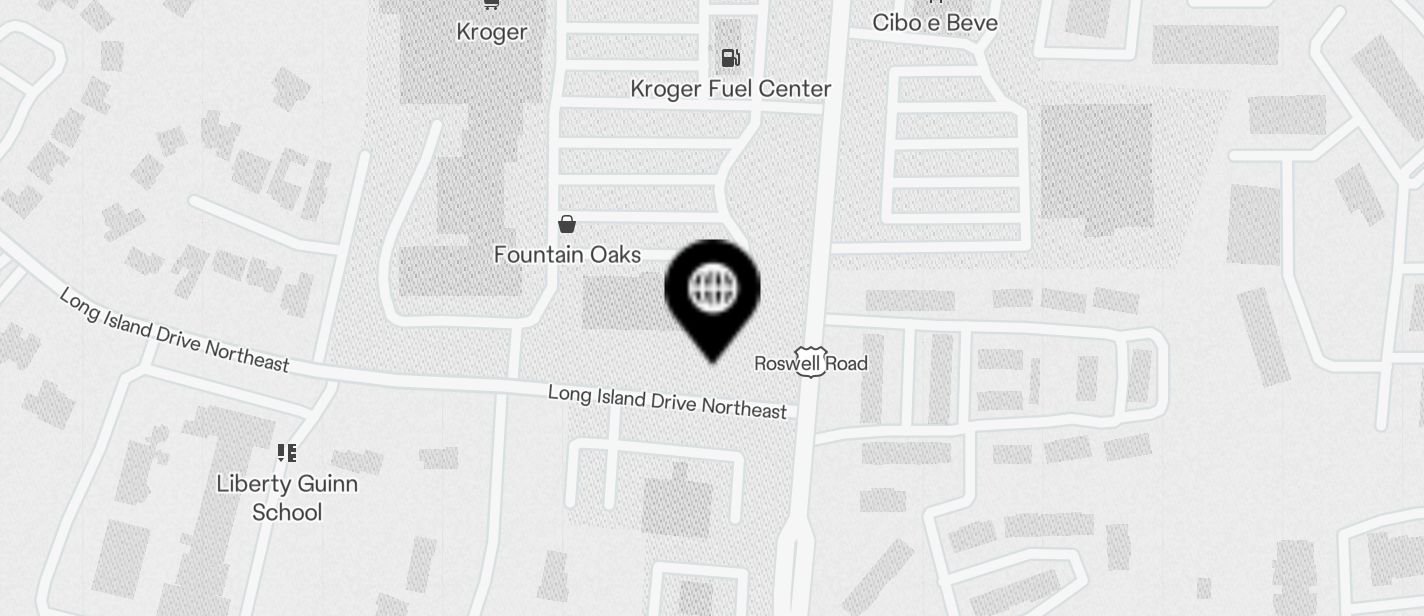Select the Kroger Fuel Center marker
This screenshot has width=1424, height=616.
[x=731, y=59]
